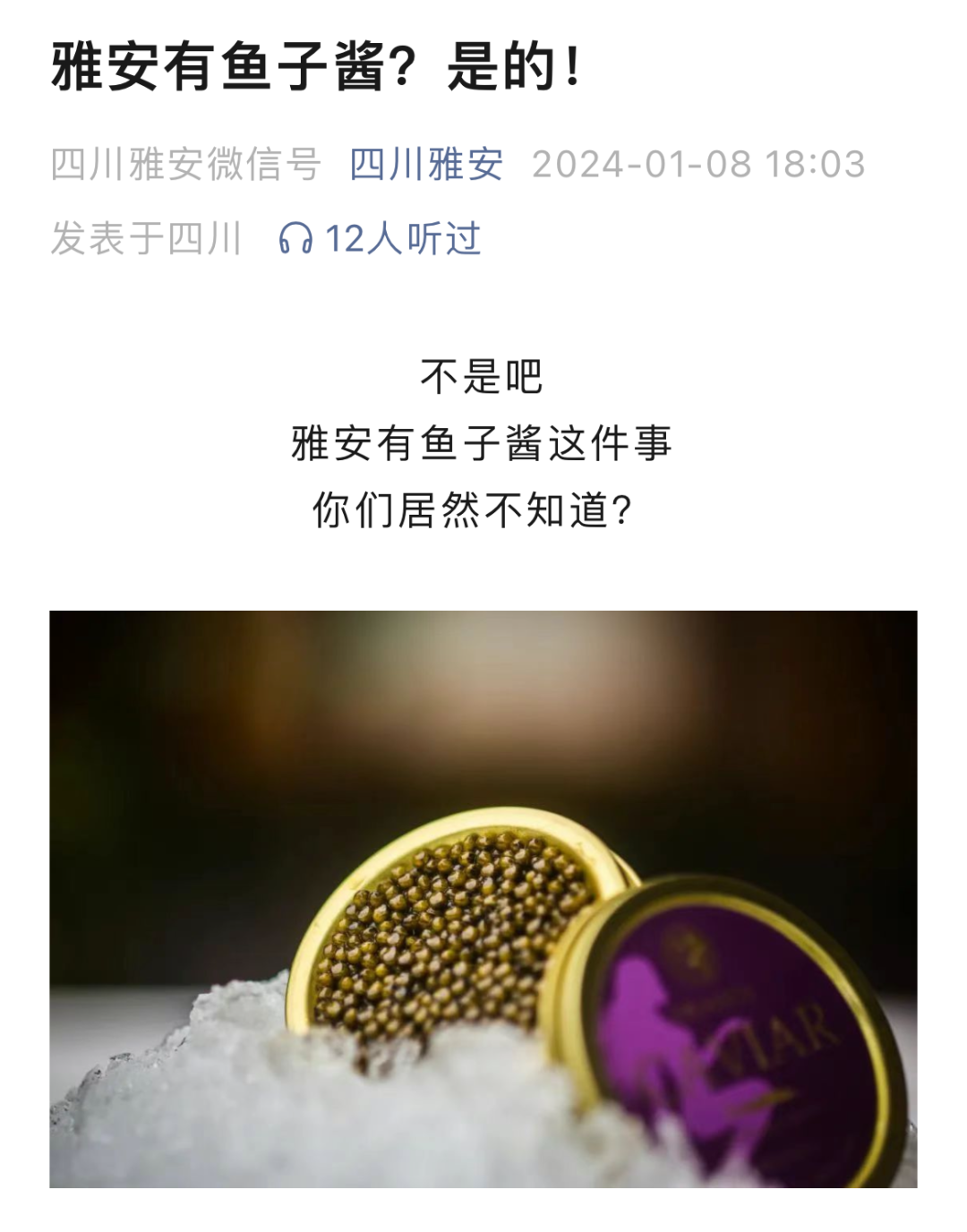The width and height of the screenshot is (967, 1232).
Task: Open the 四川雅安 account link
Action: tap(425, 165)
